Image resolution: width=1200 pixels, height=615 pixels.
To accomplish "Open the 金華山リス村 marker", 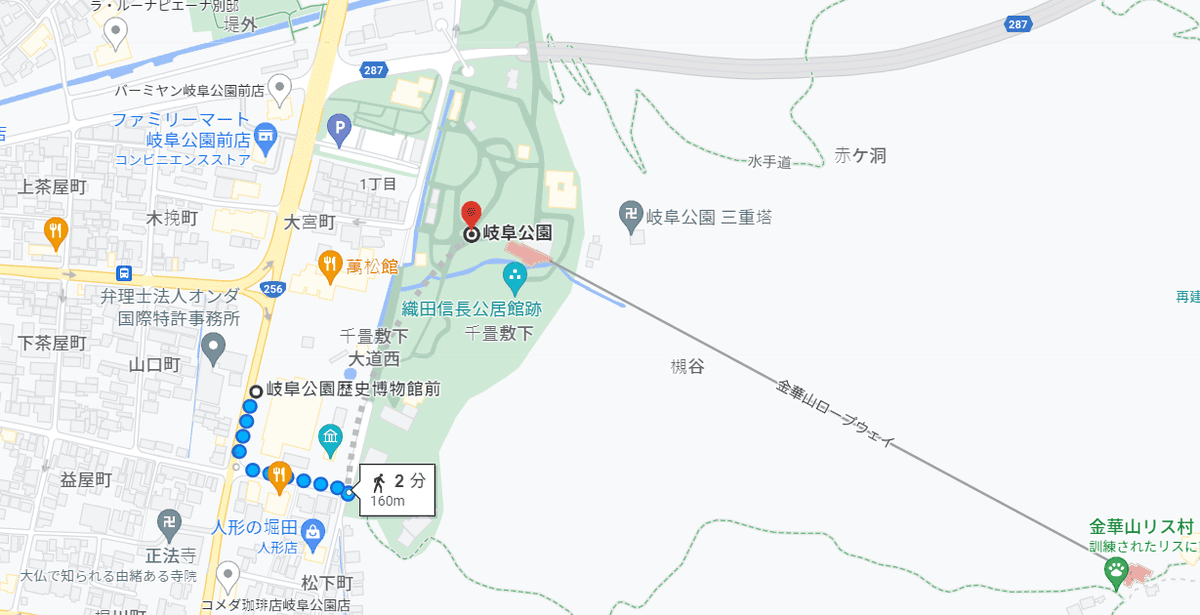I will pos(1116,570).
